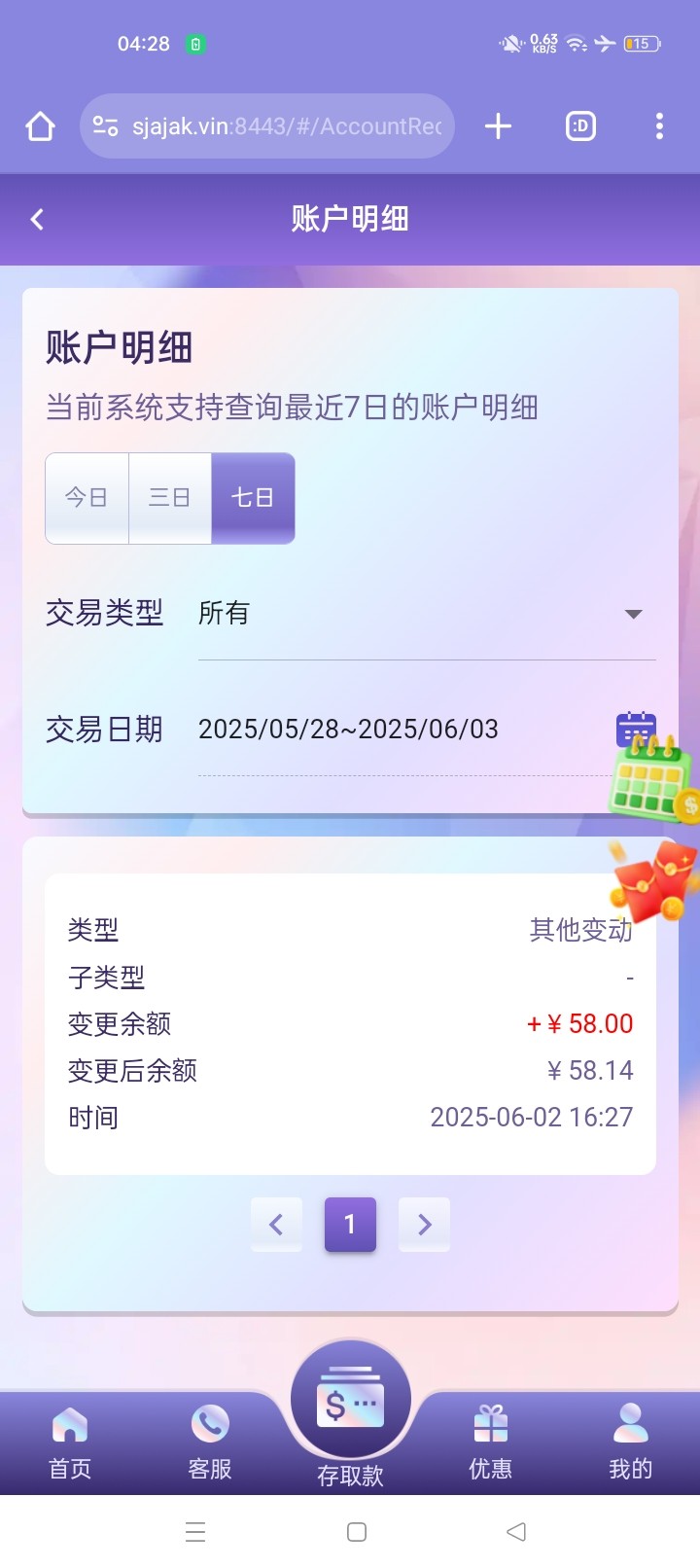Go to next results page
Screen dimensions: 700x1568
424,1225
